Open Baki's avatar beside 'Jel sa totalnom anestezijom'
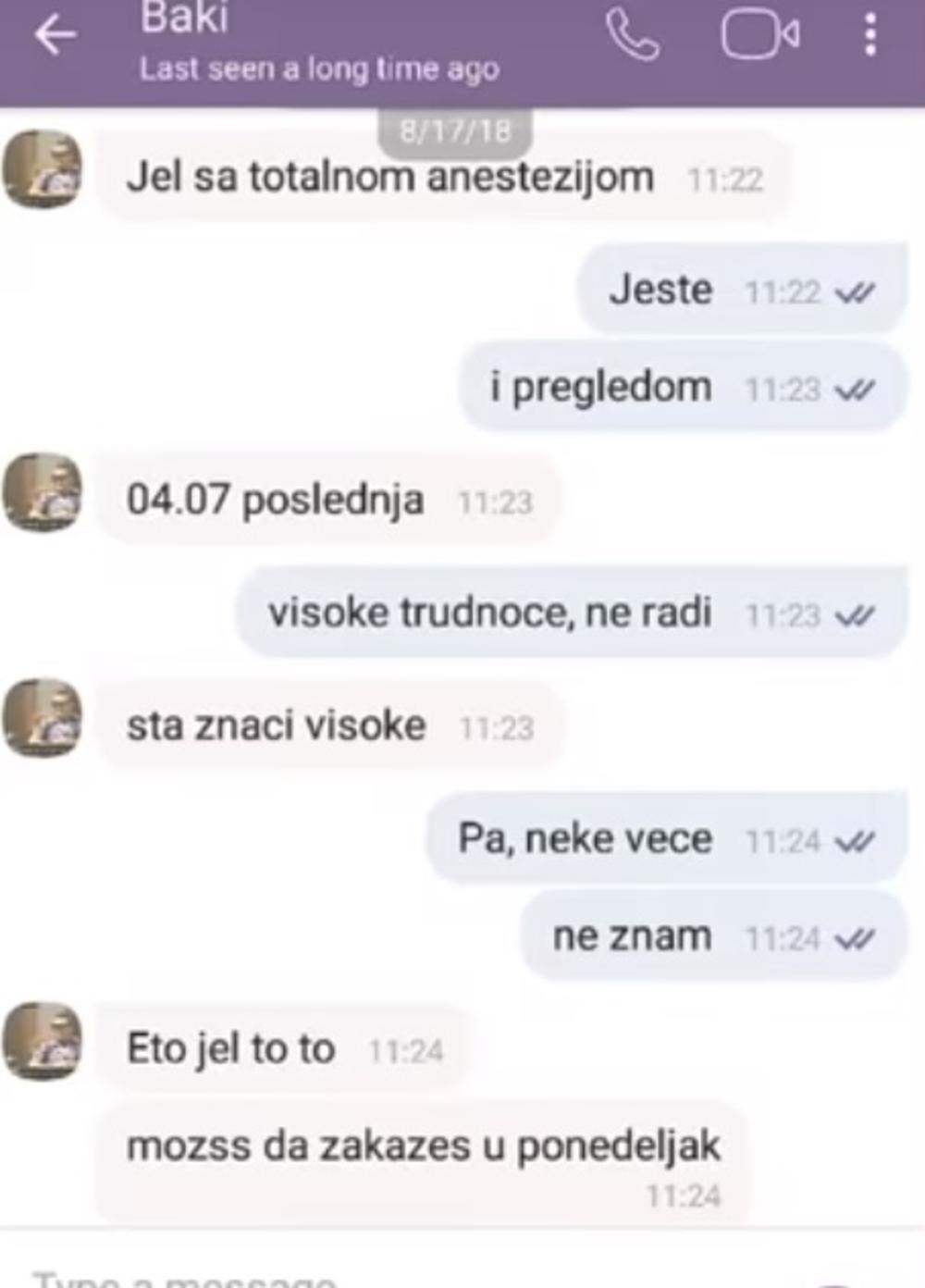 click(x=43, y=169)
